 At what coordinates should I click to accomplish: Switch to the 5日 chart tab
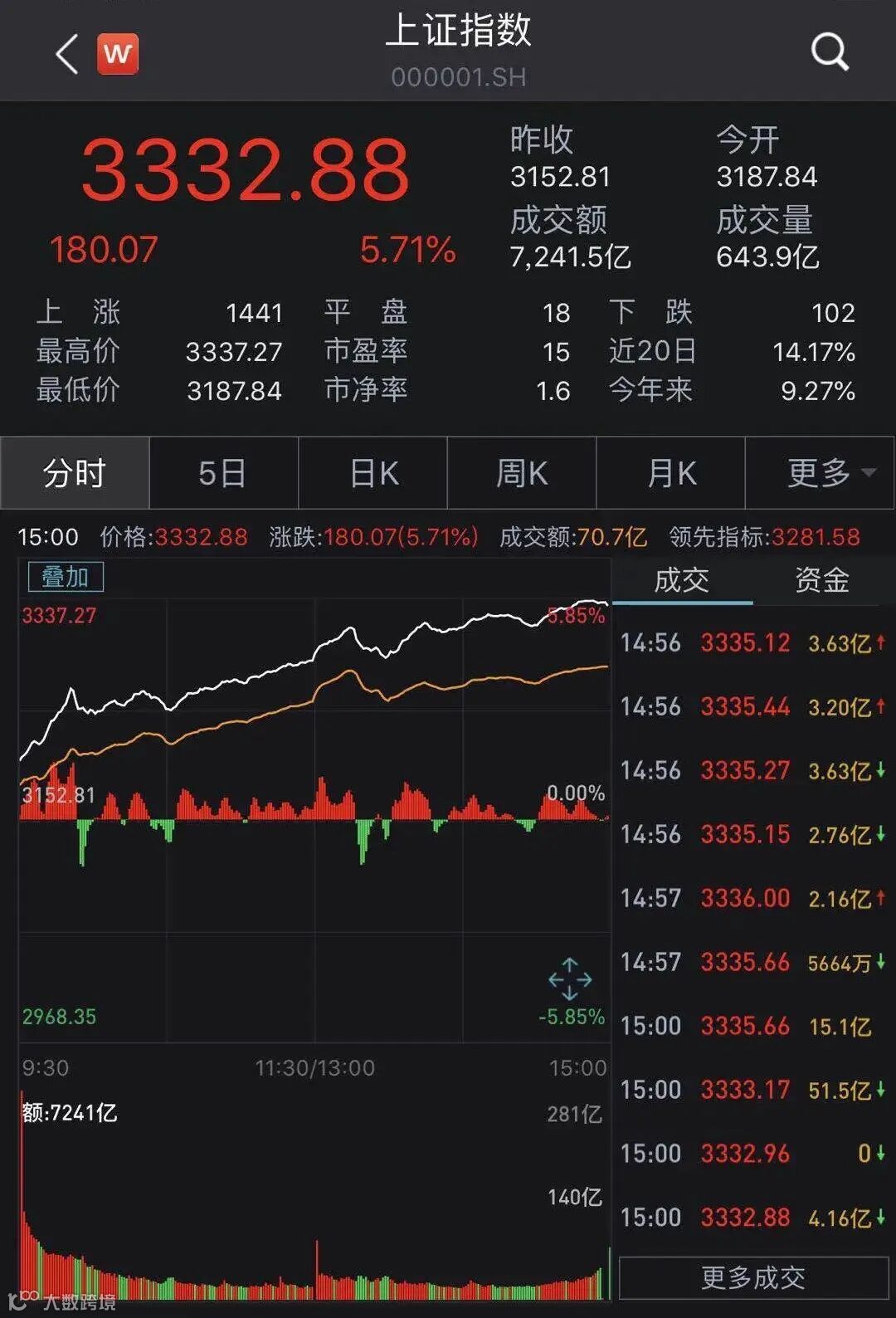pos(222,473)
